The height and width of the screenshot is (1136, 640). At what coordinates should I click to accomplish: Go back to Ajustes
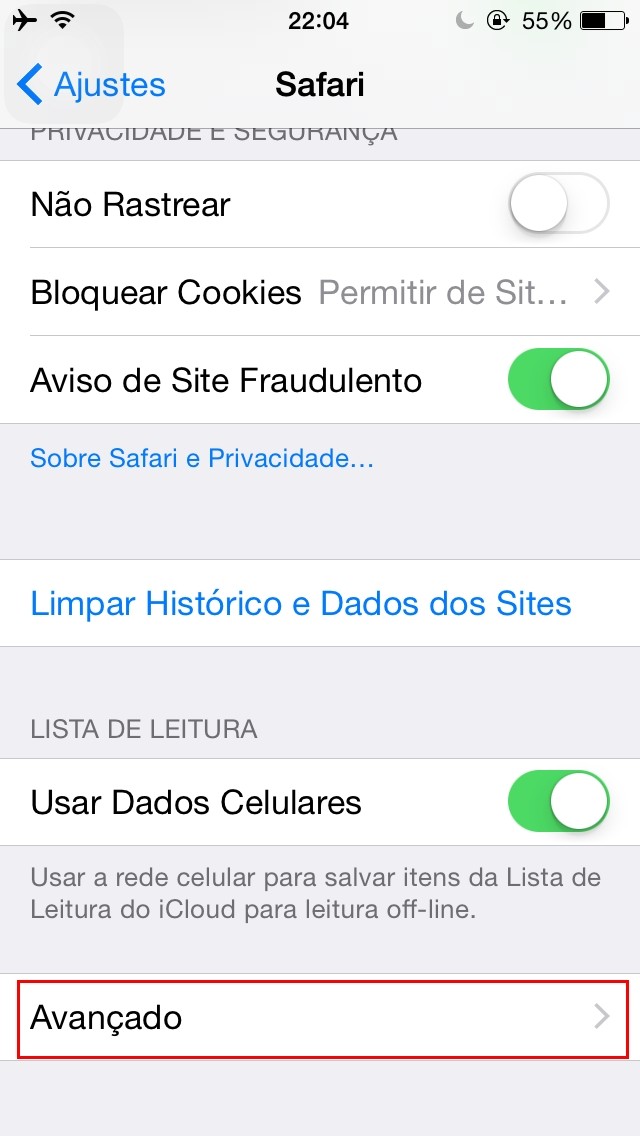click(91, 85)
